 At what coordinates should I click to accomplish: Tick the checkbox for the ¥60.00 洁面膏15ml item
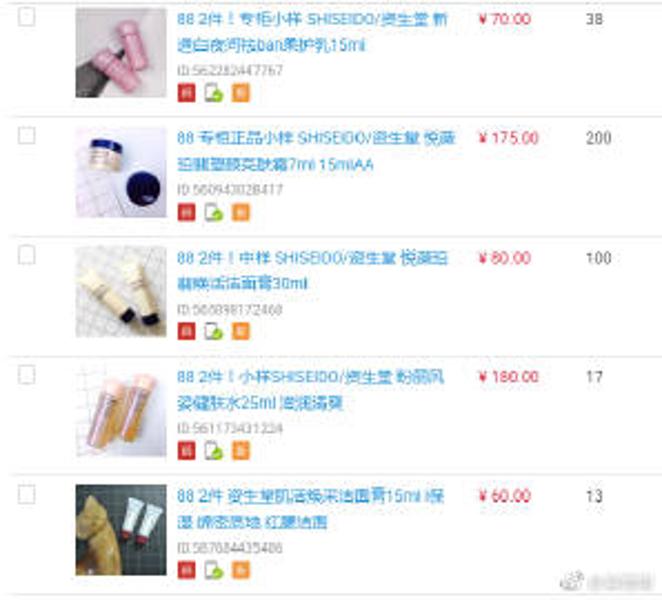(27, 494)
